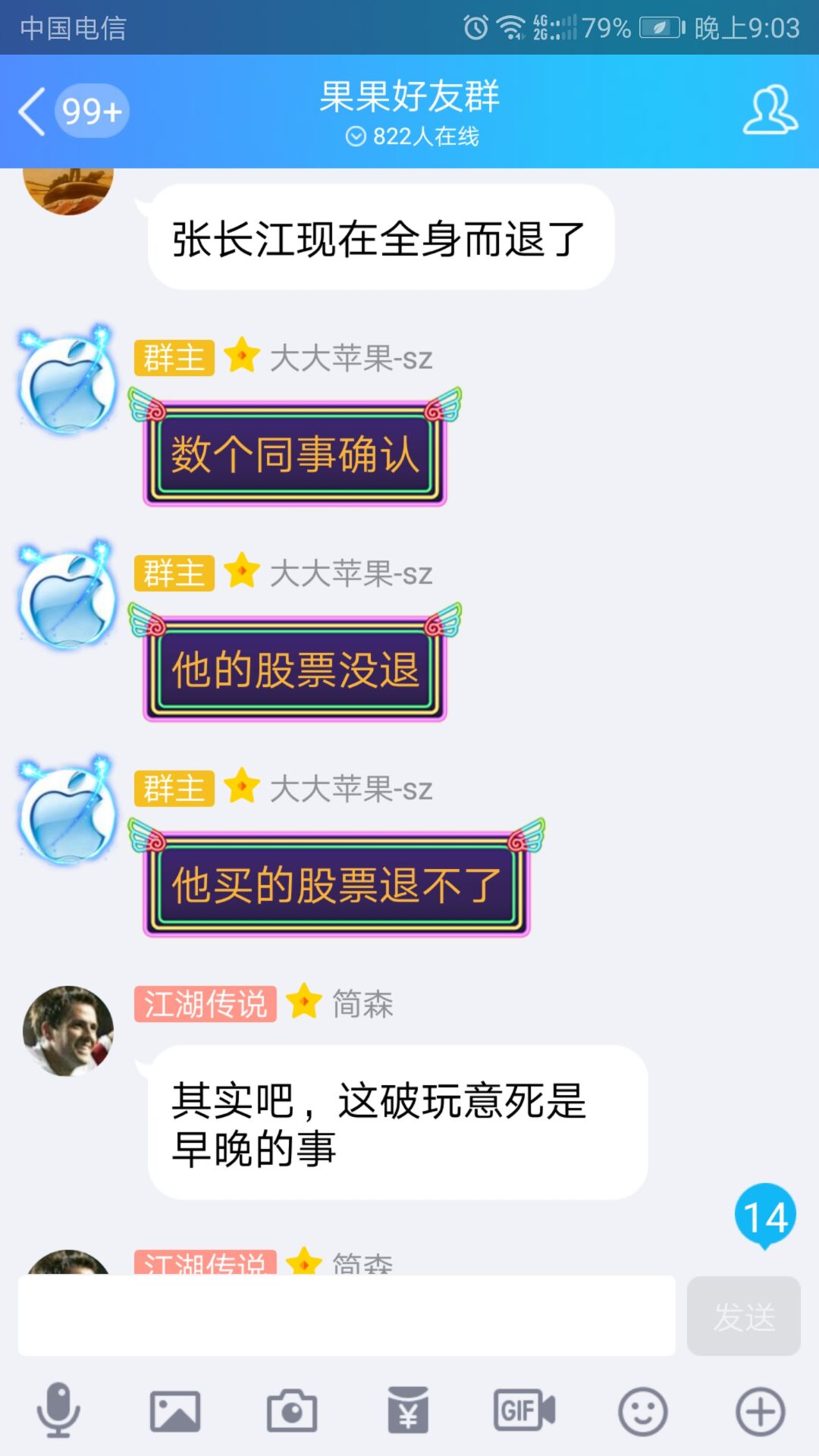Viewport: 819px width, 1456px height.
Task: Launch the camera to take a photo
Action: tap(292, 1411)
